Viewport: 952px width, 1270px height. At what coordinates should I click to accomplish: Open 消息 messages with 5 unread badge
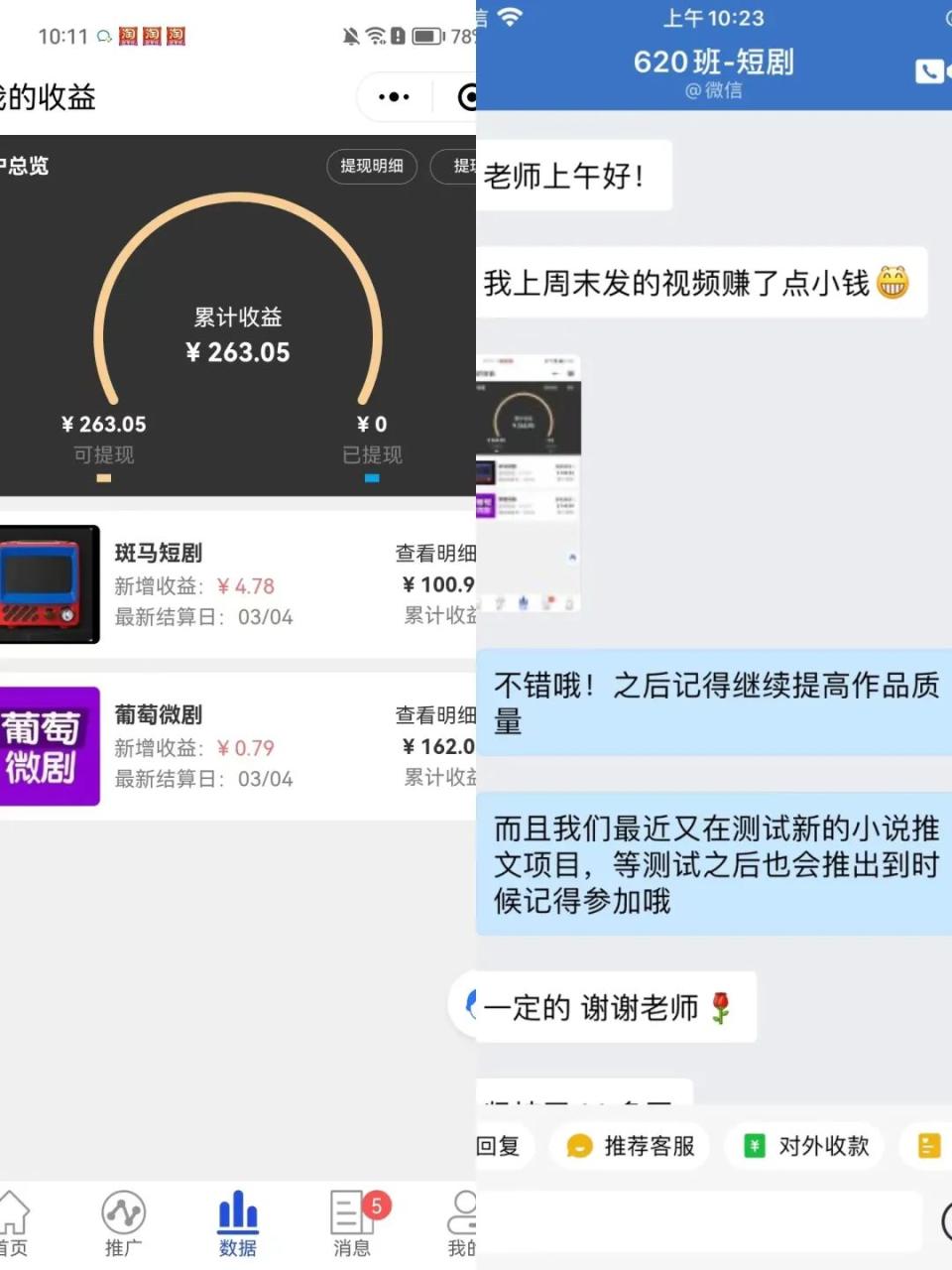click(x=351, y=1212)
